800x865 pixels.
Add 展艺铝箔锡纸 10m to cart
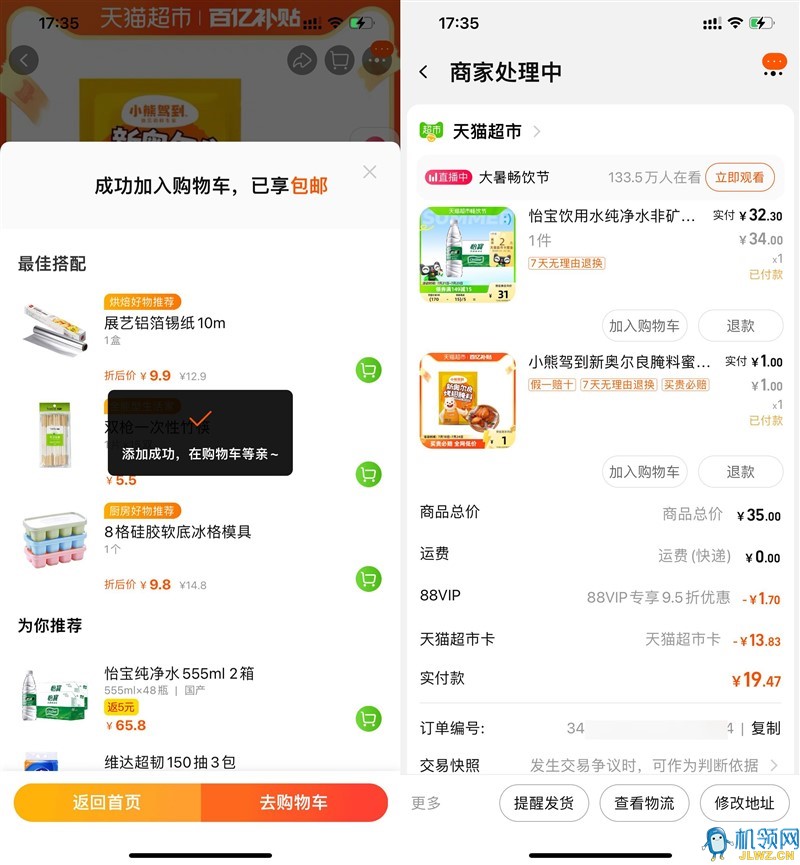coord(368,370)
